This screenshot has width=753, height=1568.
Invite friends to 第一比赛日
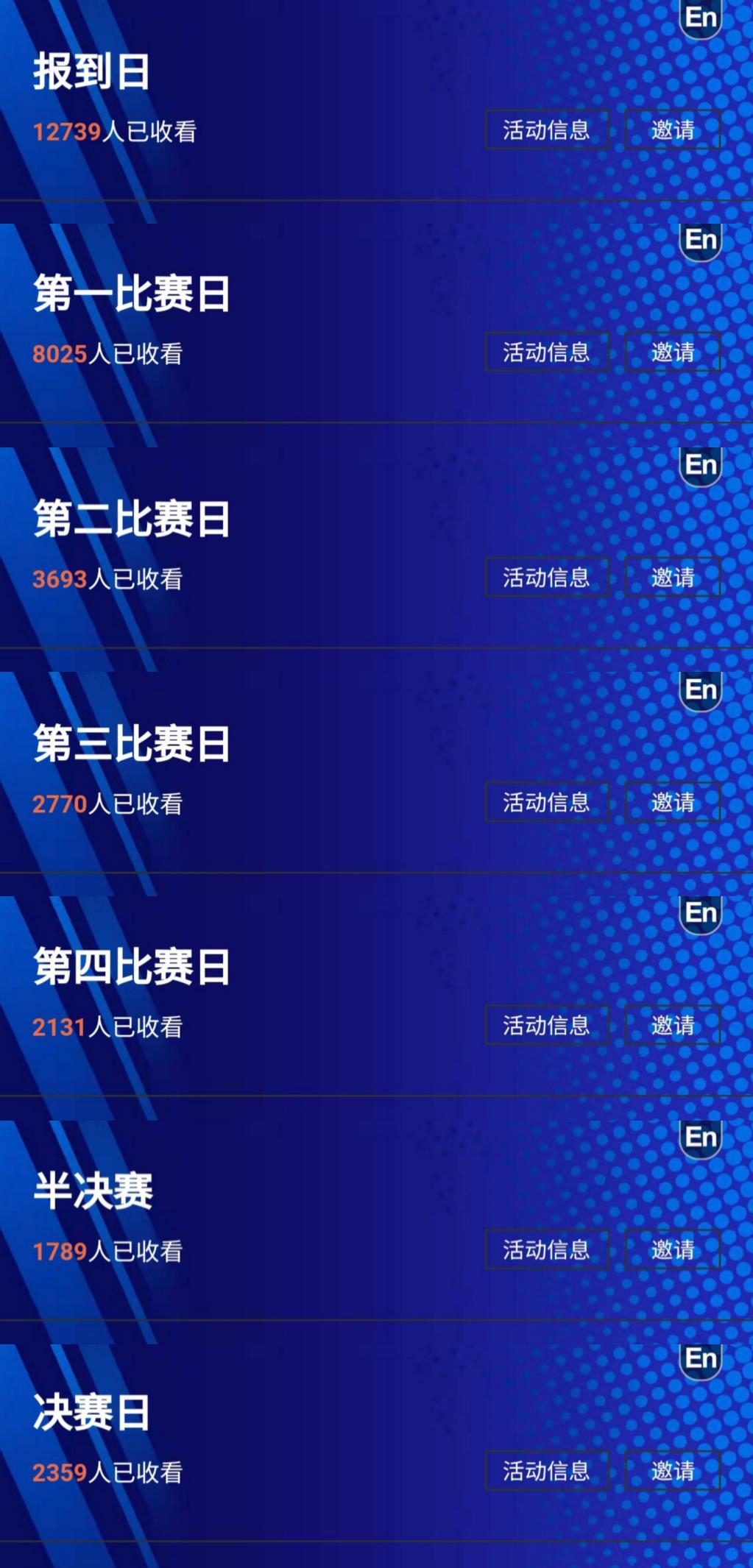672,352
